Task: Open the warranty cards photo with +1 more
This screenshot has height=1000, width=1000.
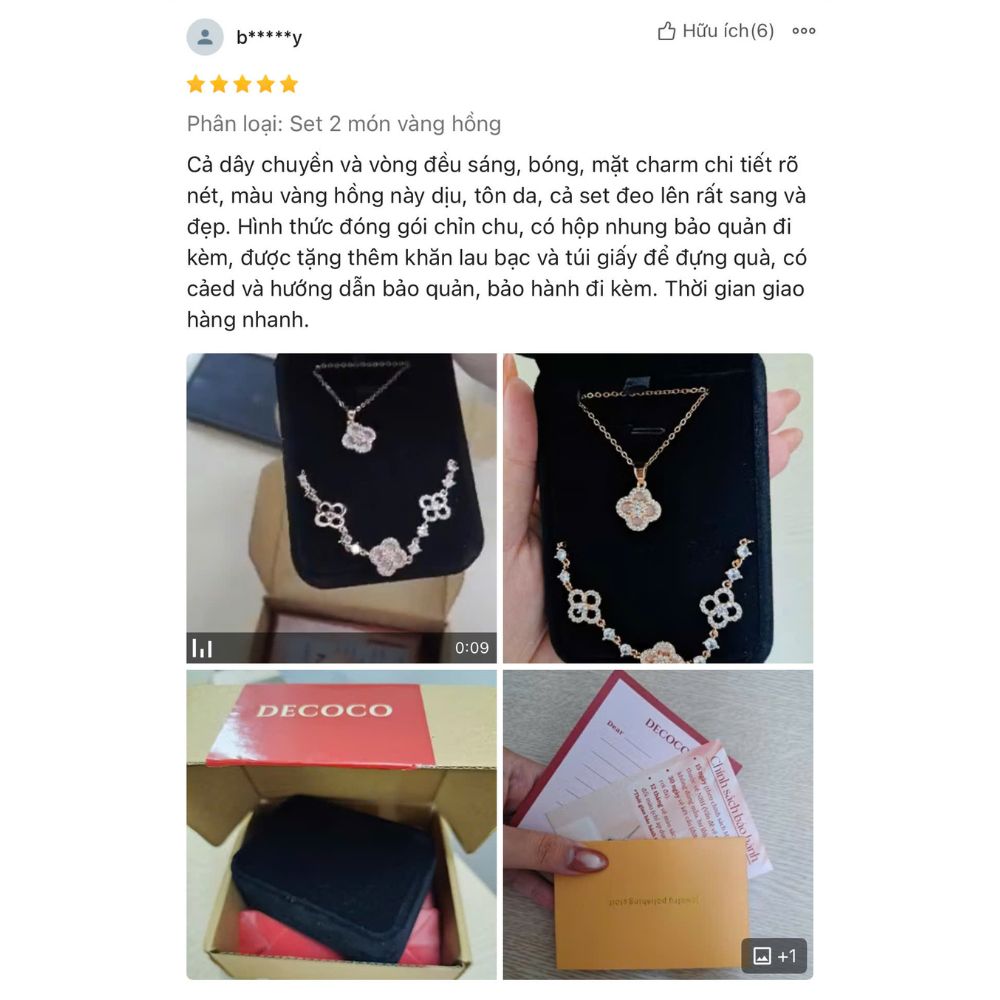Action: point(658,825)
